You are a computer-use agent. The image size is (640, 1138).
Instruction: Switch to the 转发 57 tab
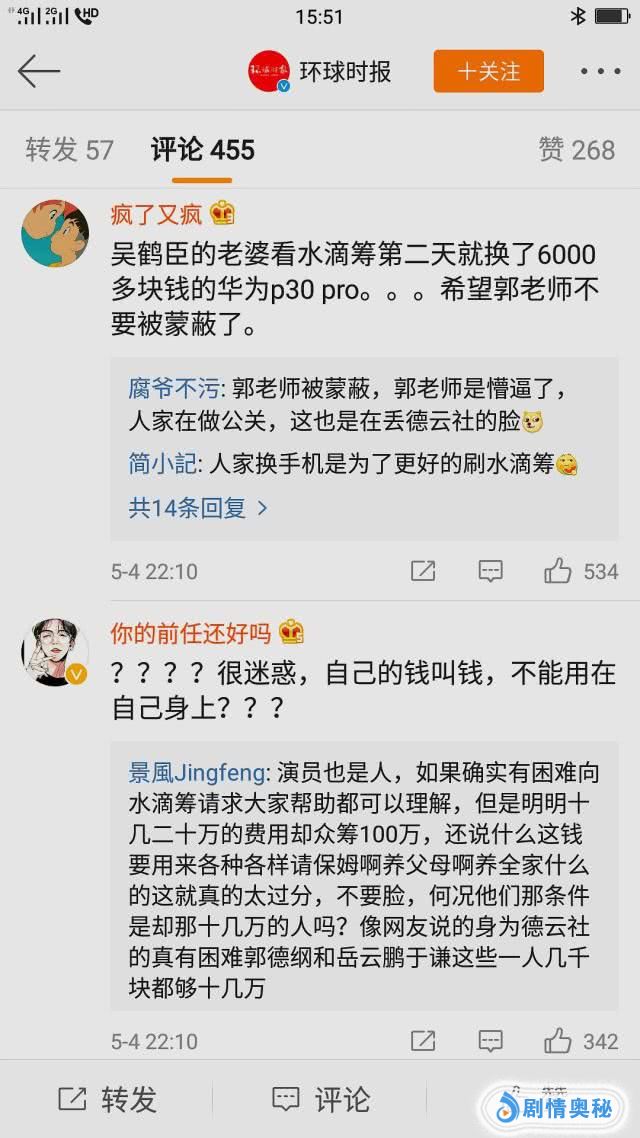[69, 150]
